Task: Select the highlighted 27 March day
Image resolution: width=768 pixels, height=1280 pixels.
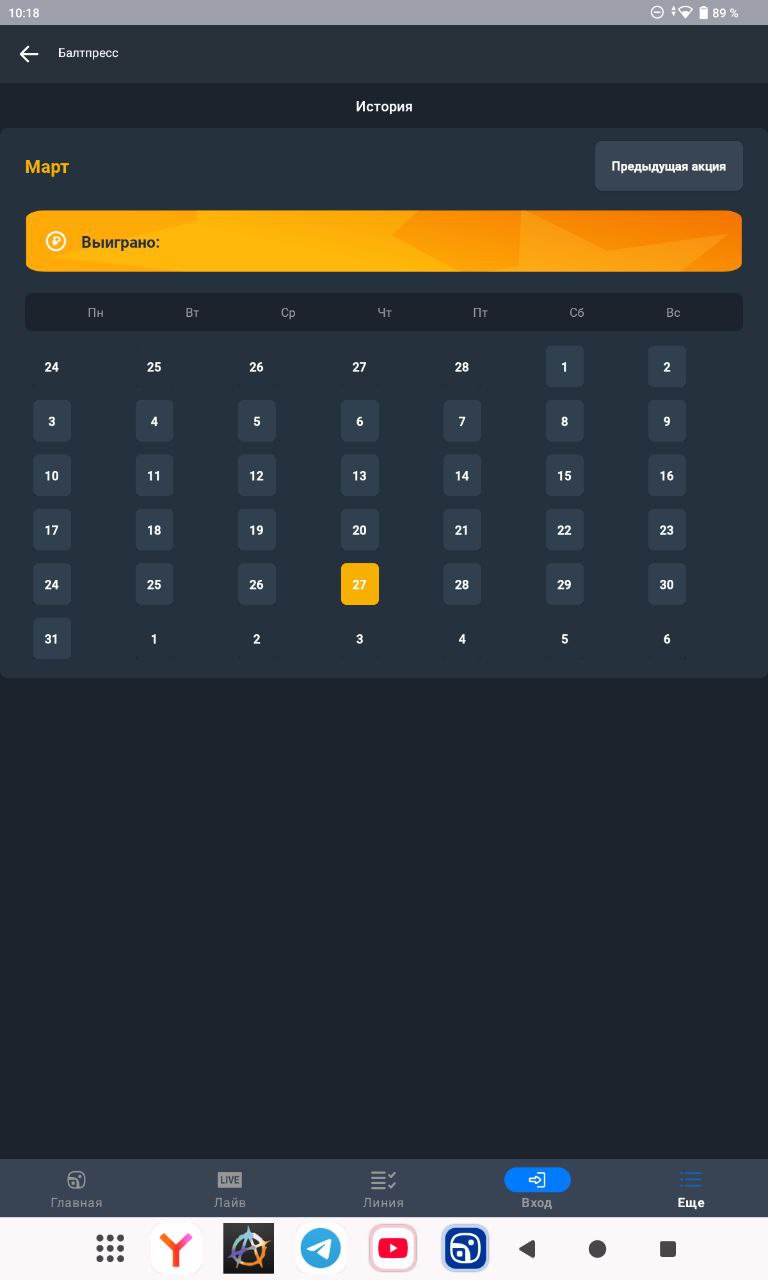Action: coord(360,584)
